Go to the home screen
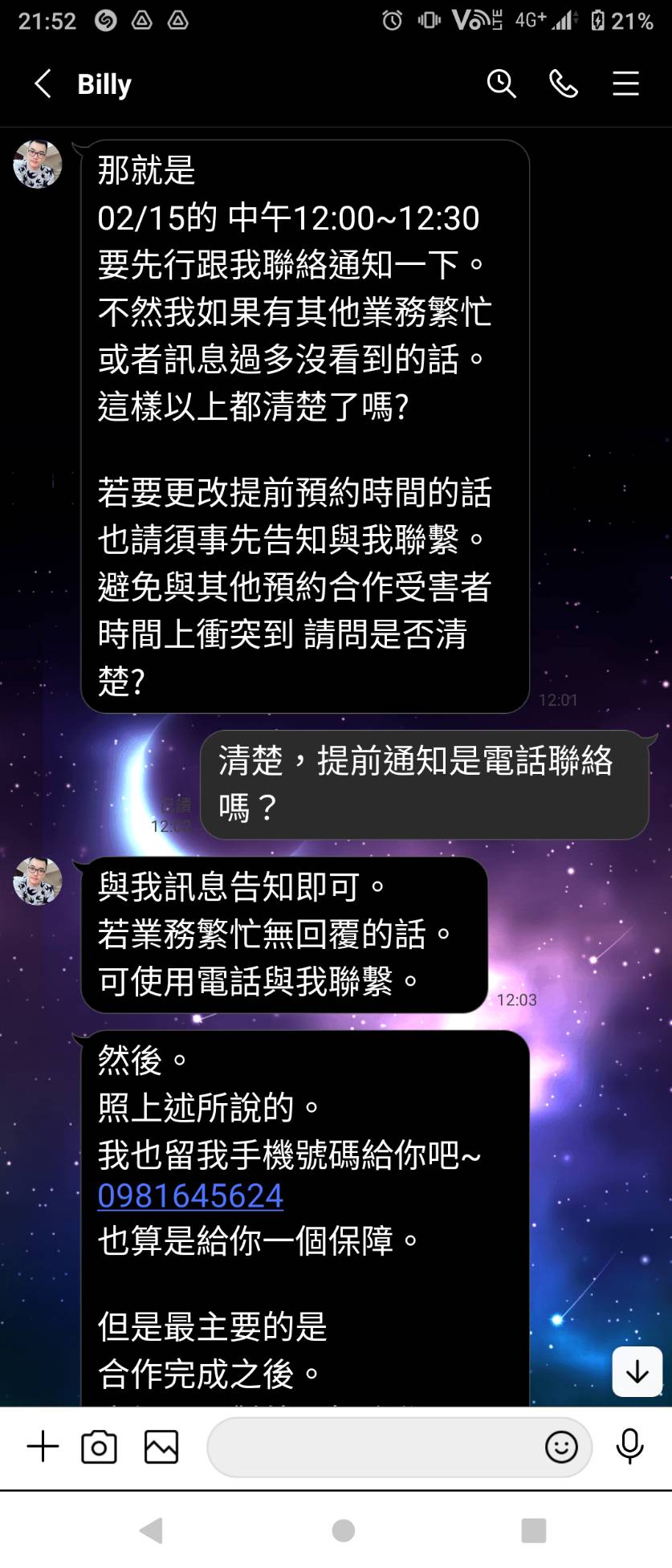672x1568 pixels. pos(343,1530)
